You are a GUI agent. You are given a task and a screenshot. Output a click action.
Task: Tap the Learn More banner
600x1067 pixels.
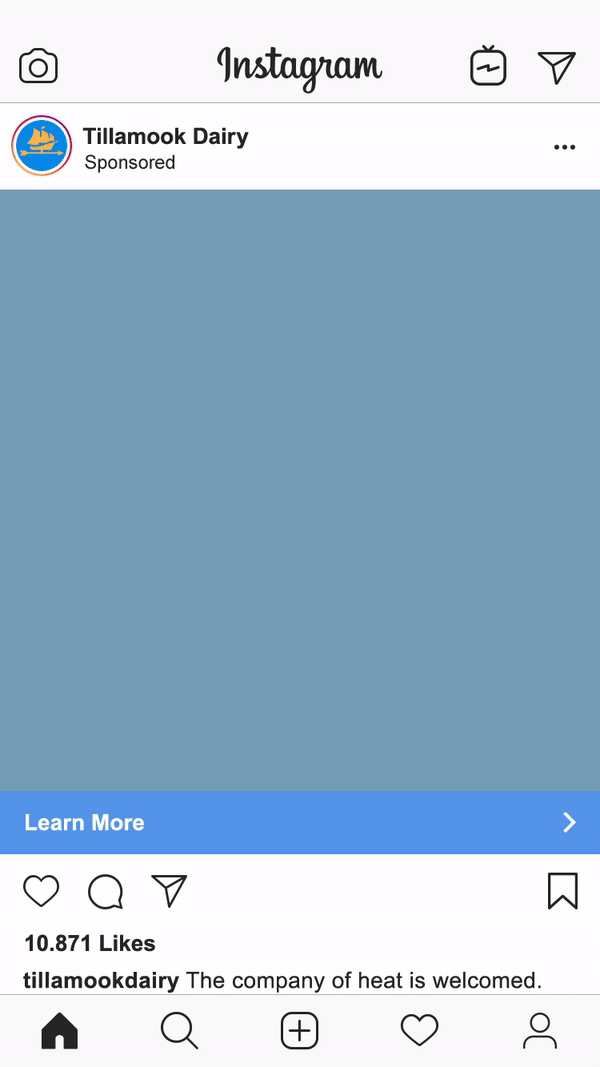pyautogui.click(x=300, y=822)
